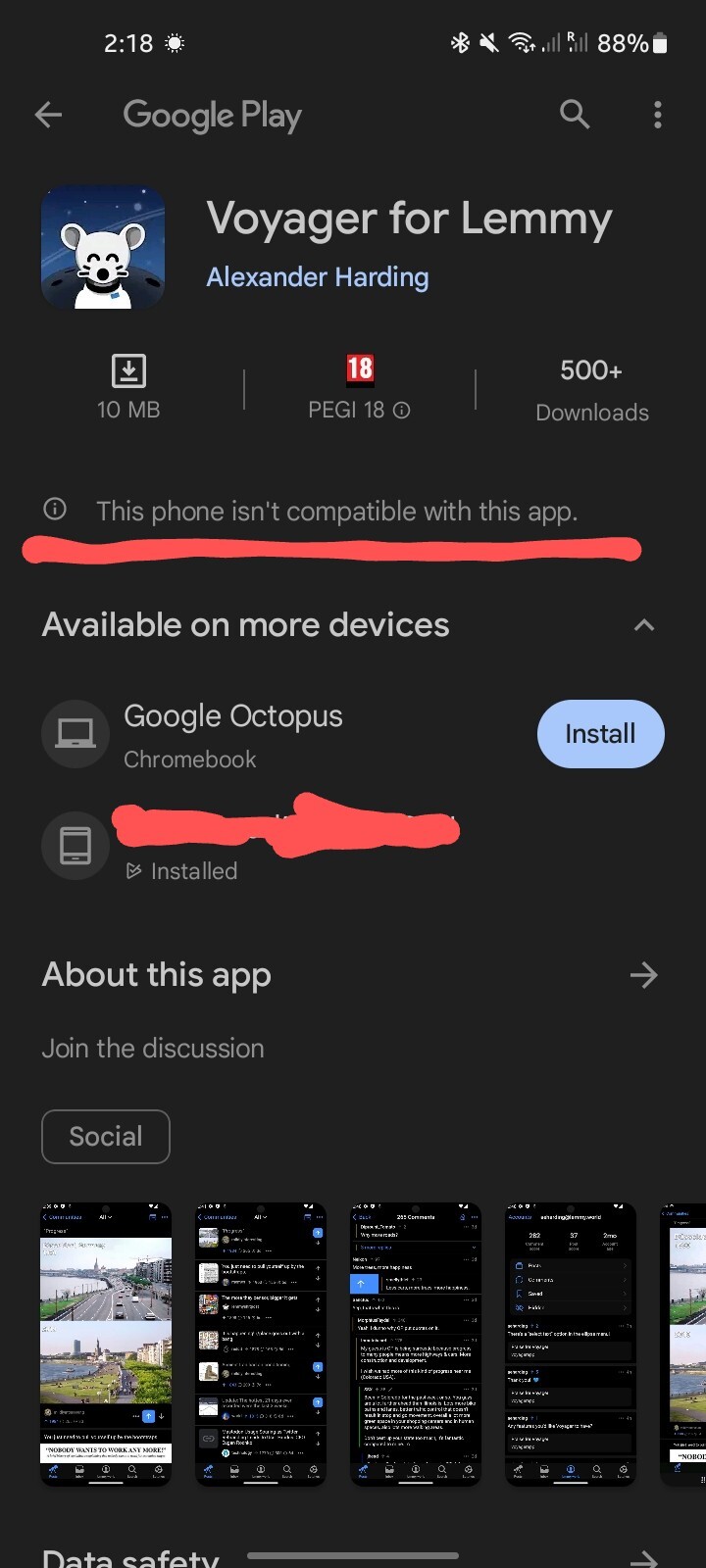Open the account profile screenshot

(x=571, y=1344)
